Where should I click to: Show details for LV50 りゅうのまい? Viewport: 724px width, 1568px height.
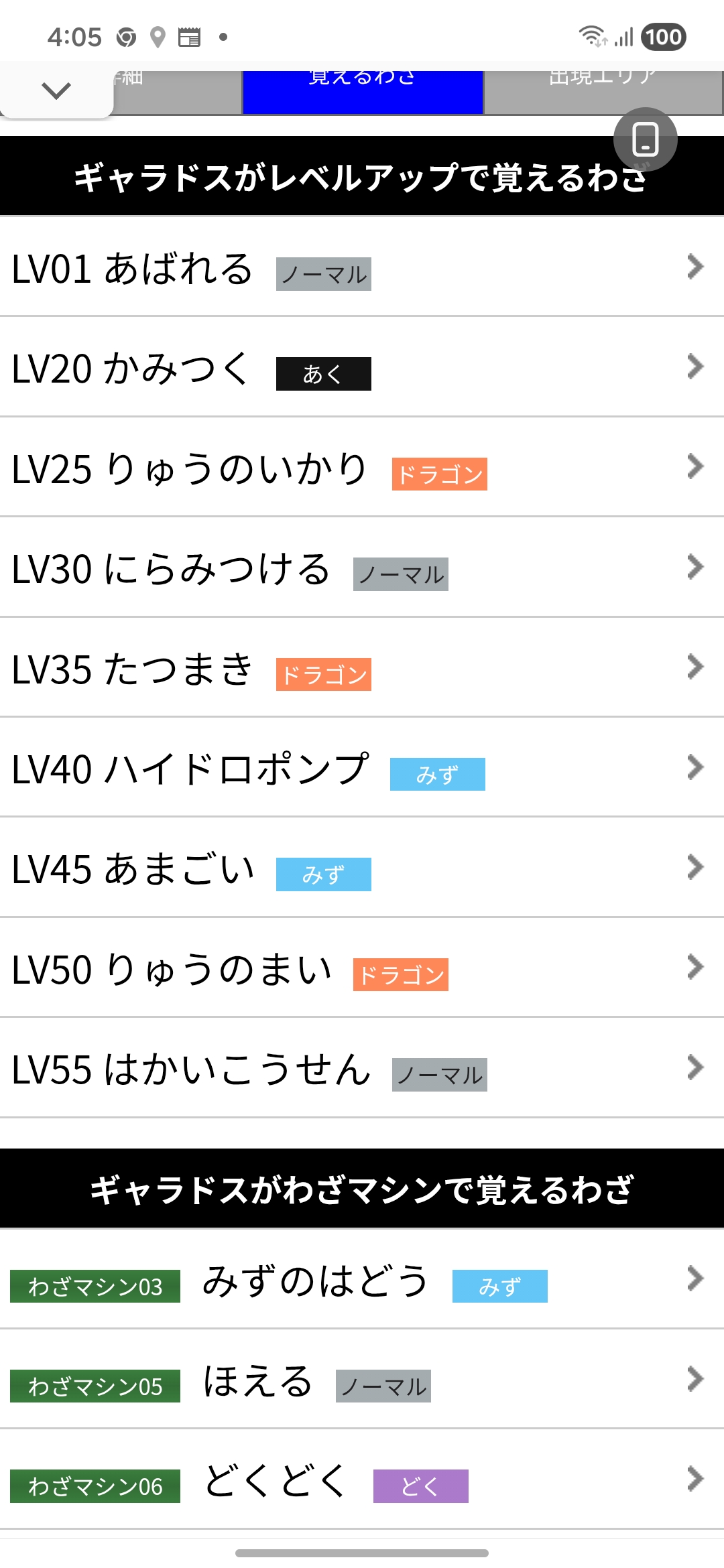pyautogui.click(x=362, y=968)
